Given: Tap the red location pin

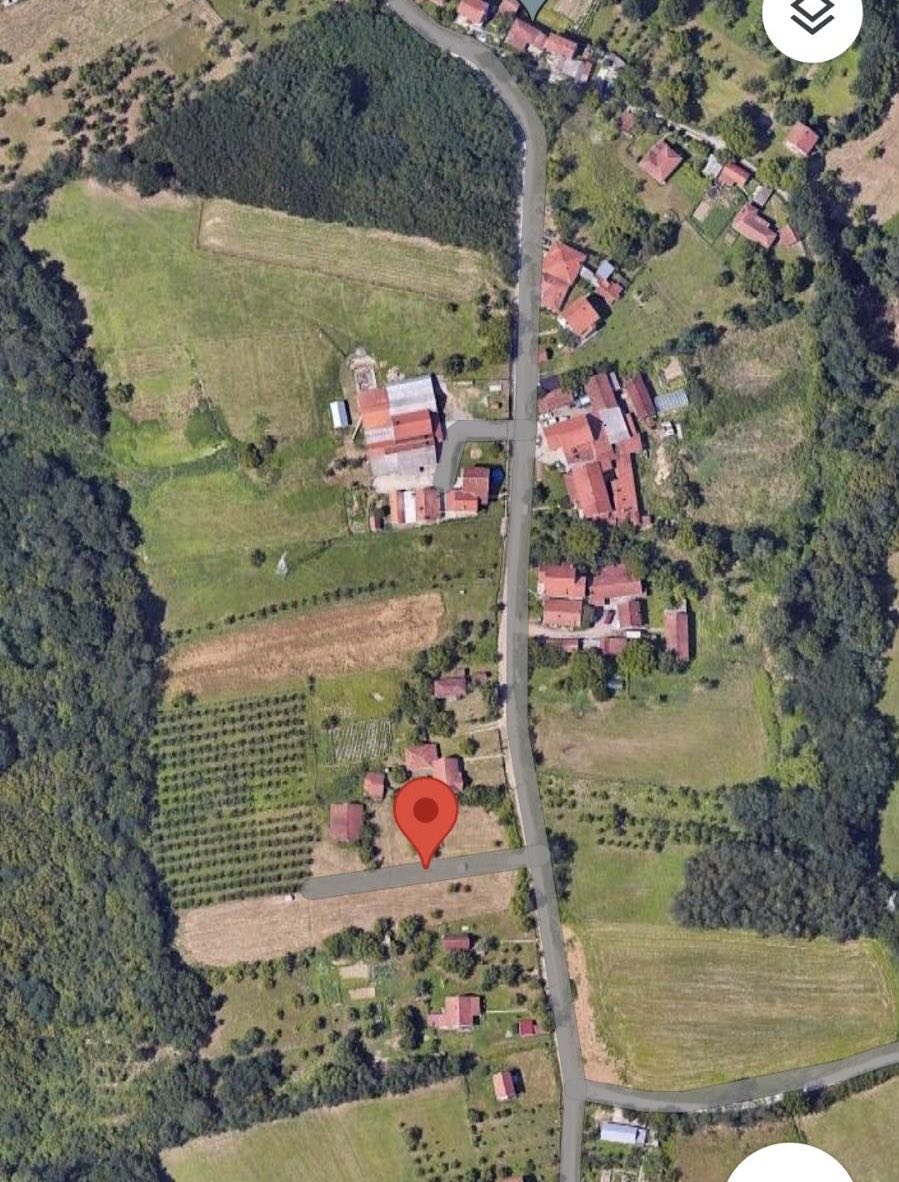Looking at the screenshot, I should point(426,815).
